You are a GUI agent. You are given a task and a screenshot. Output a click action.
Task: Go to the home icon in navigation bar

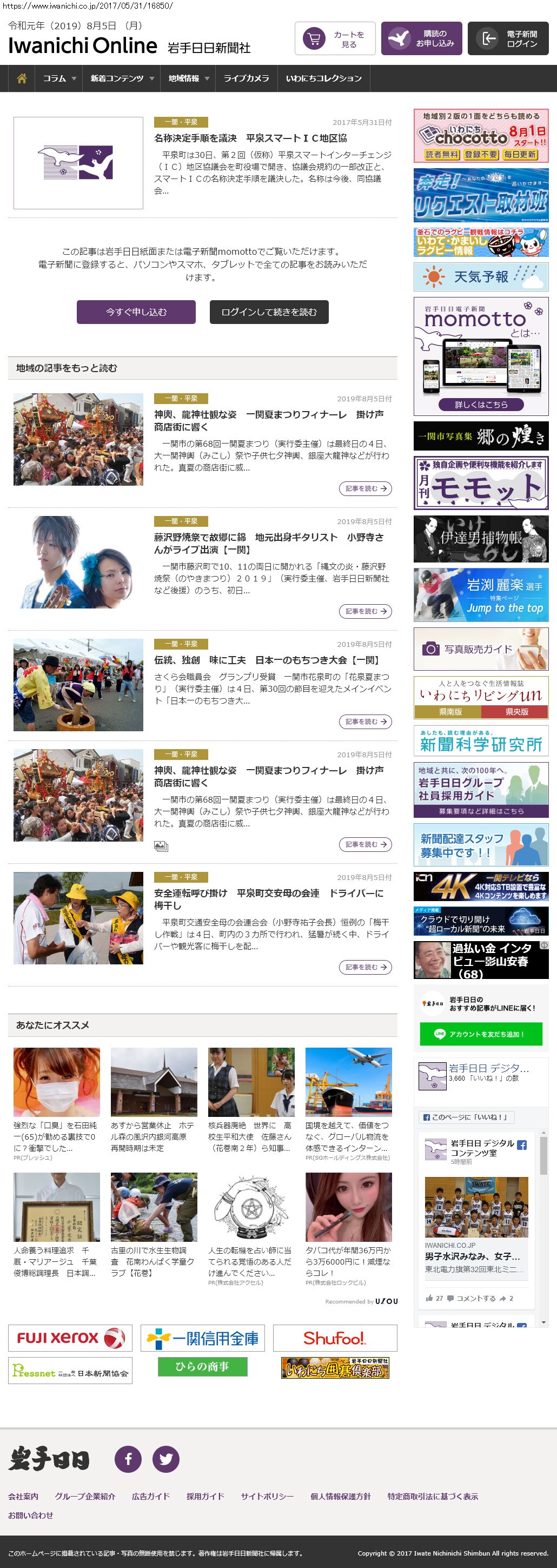[22, 78]
